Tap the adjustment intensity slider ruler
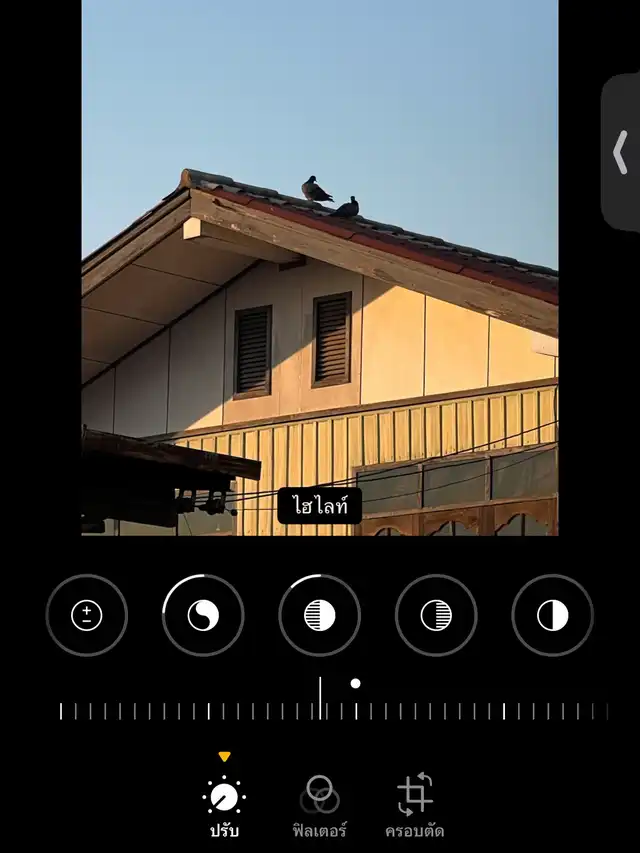 [x=333, y=711]
